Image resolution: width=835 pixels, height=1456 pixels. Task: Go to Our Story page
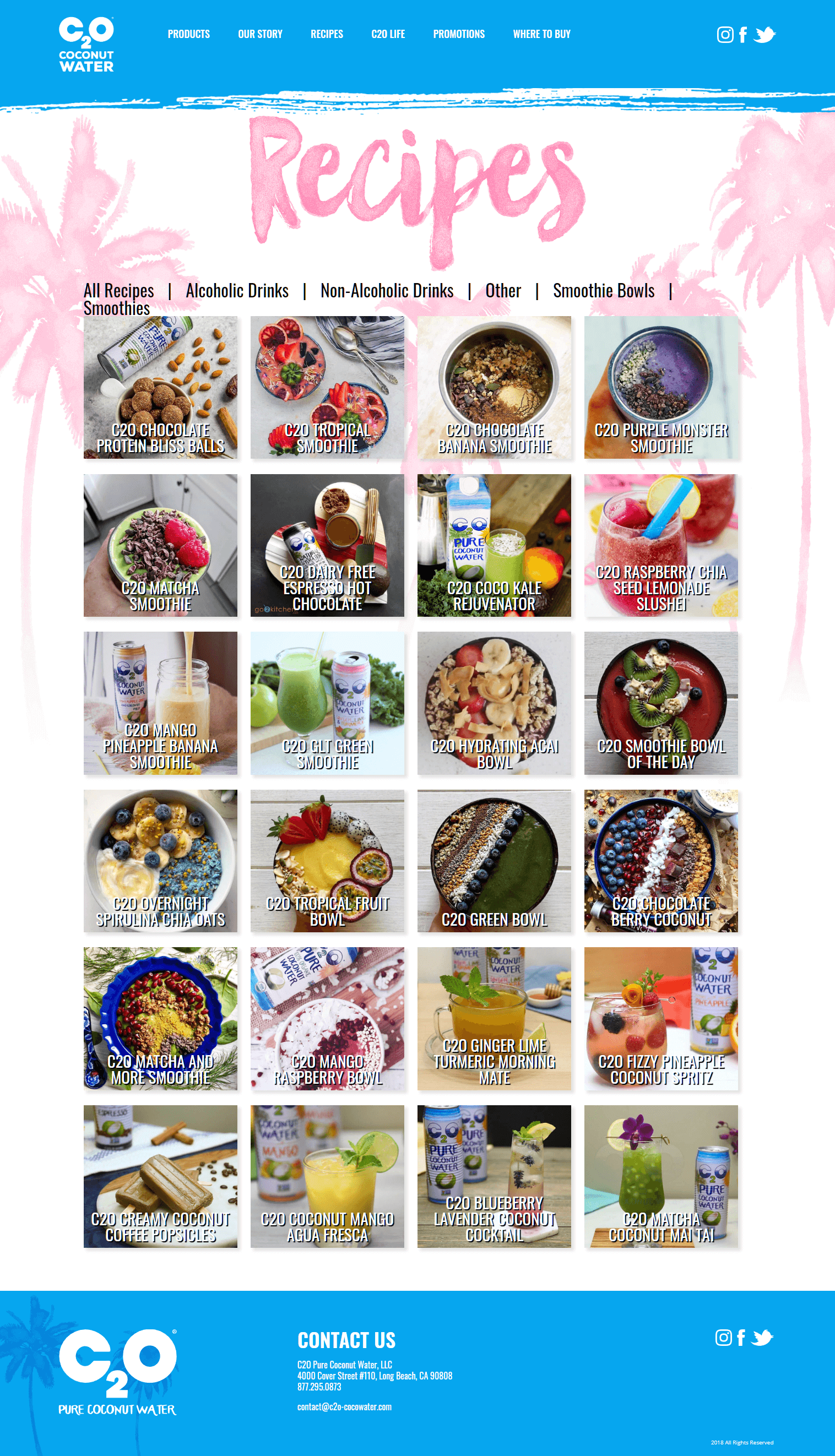pos(261,34)
